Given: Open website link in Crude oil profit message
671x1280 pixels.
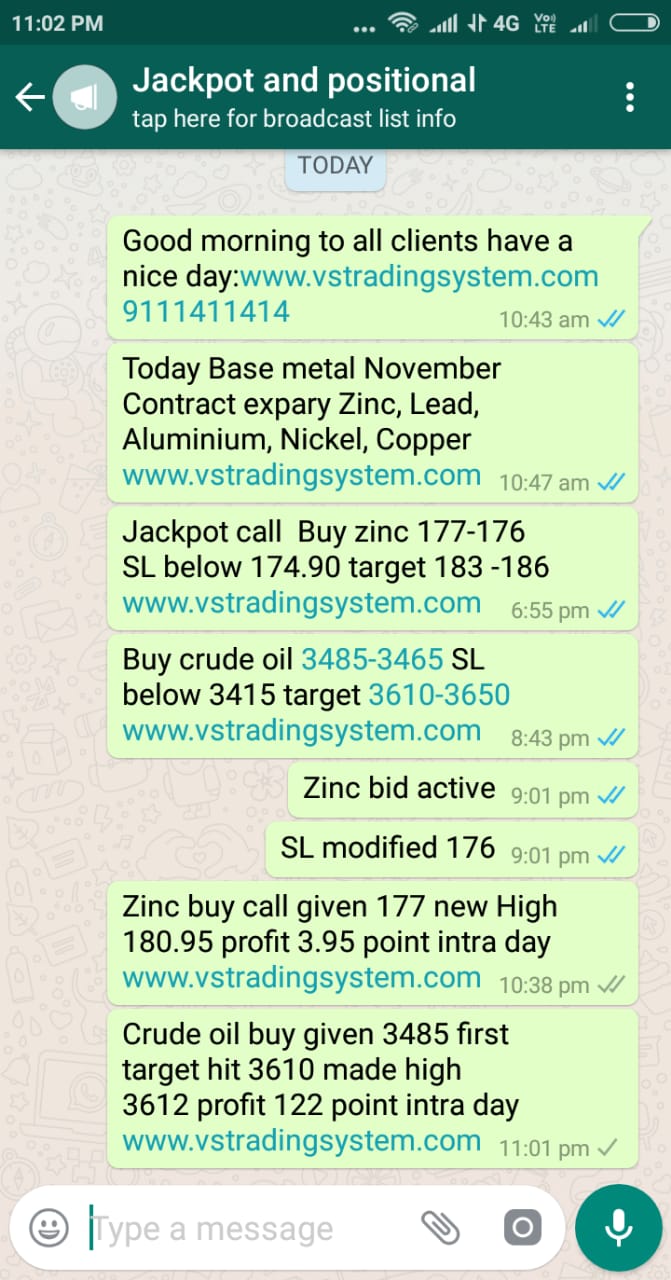Looking at the screenshot, I should [301, 1140].
